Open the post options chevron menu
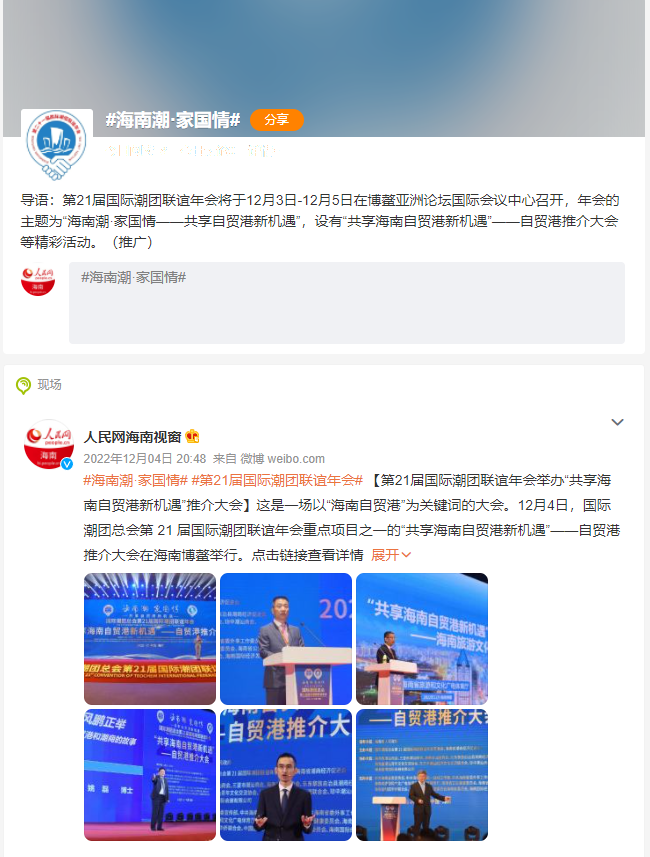 617,422
